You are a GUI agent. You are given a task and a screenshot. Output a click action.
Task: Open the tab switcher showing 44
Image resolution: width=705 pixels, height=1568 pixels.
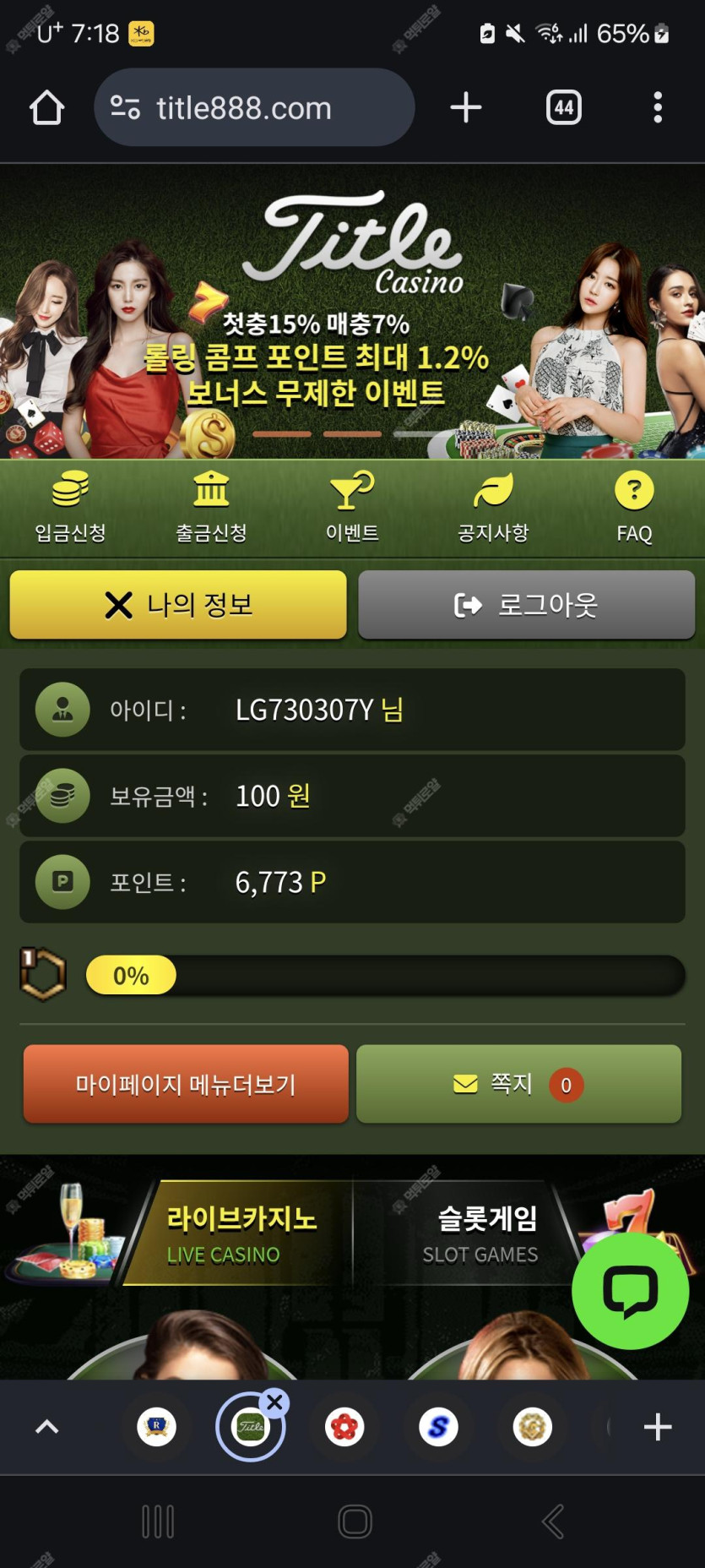(x=563, y=108)
